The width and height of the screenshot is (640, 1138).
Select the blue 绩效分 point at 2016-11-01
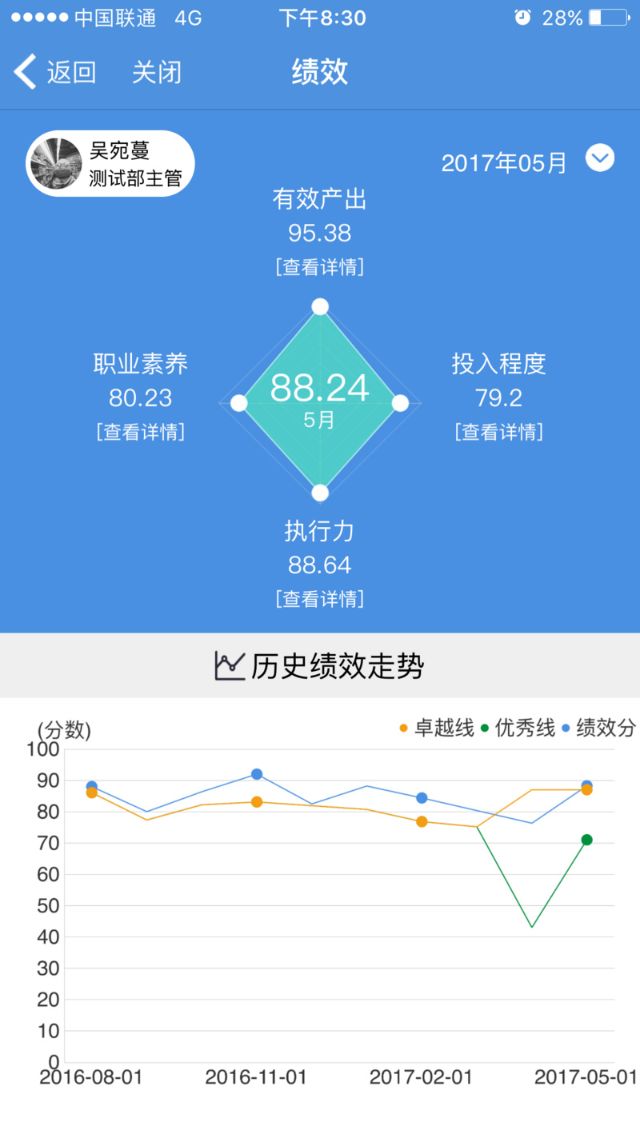[x=257, y=774]
